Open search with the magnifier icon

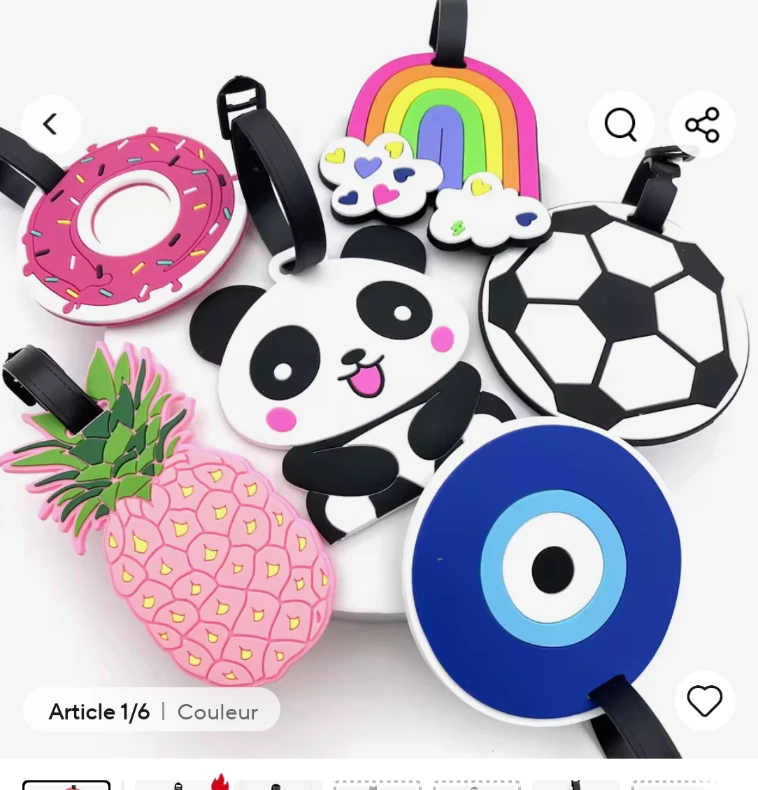tap(620, 125)
